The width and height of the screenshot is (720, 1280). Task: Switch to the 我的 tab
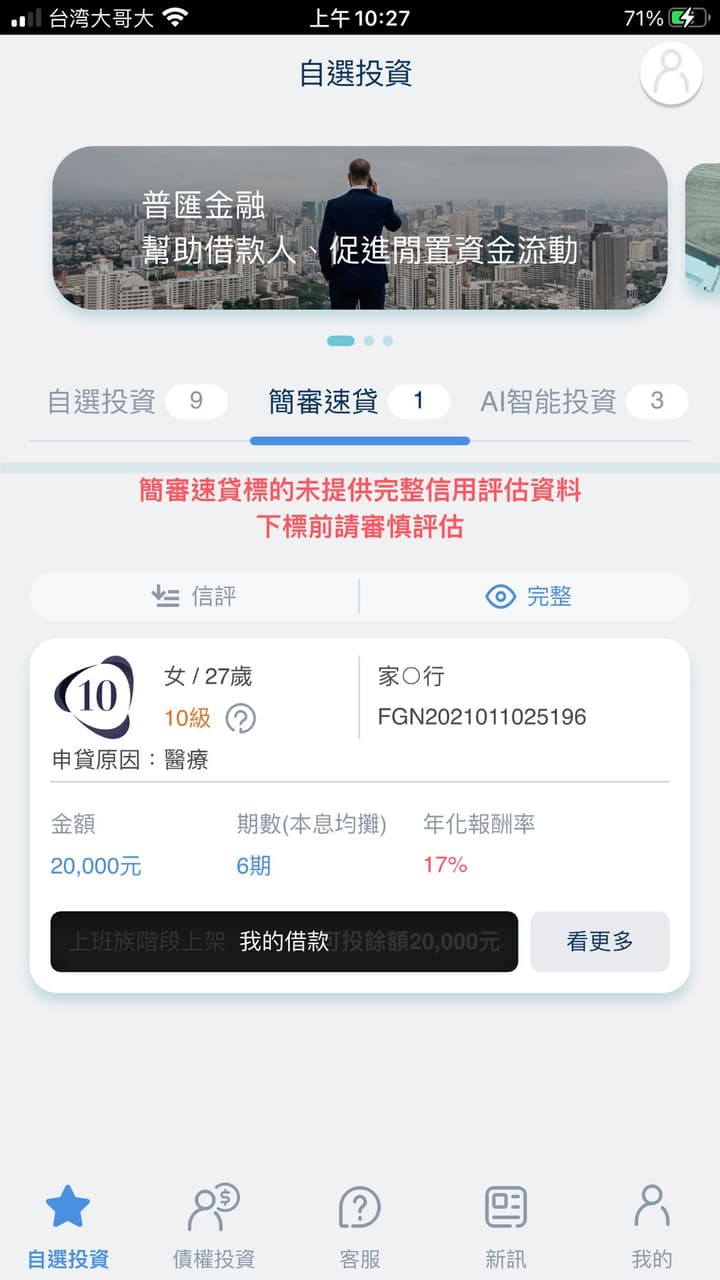652,1227
